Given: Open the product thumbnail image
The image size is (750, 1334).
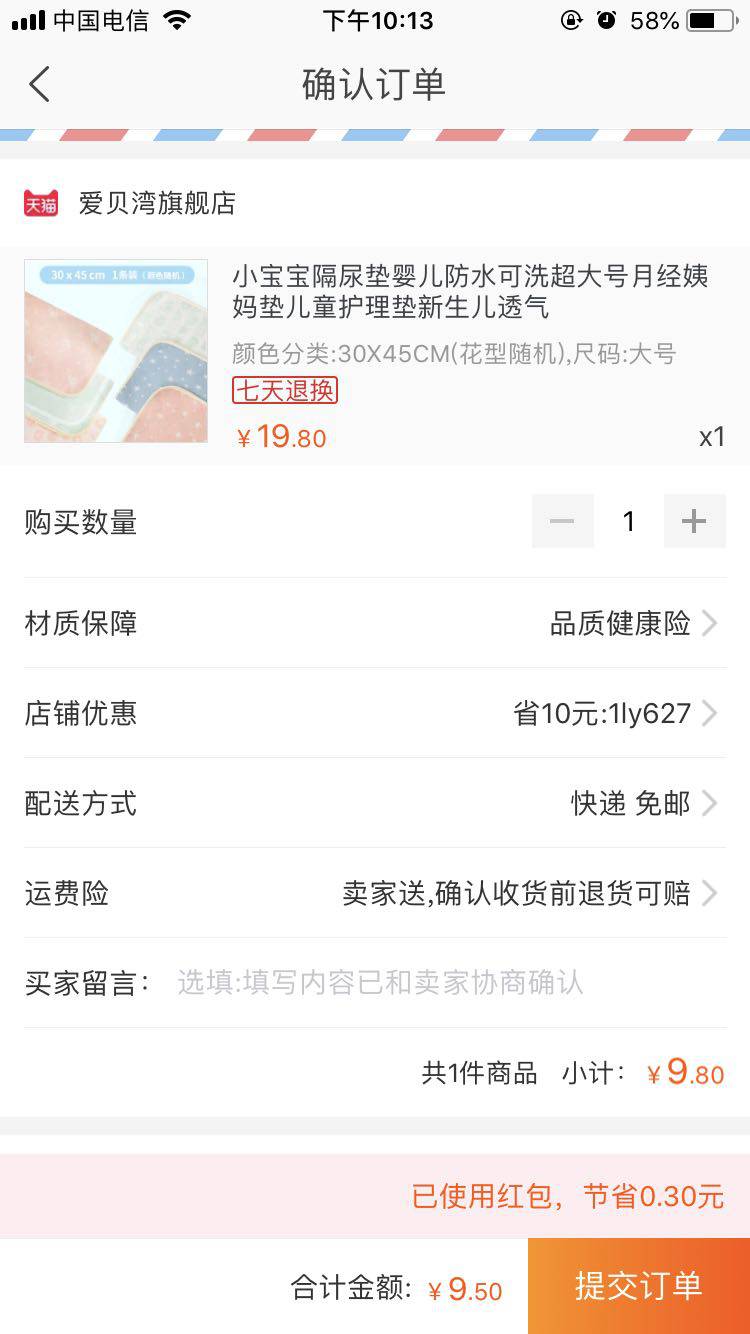Looking at the screenshot, I should coord(116,351).
